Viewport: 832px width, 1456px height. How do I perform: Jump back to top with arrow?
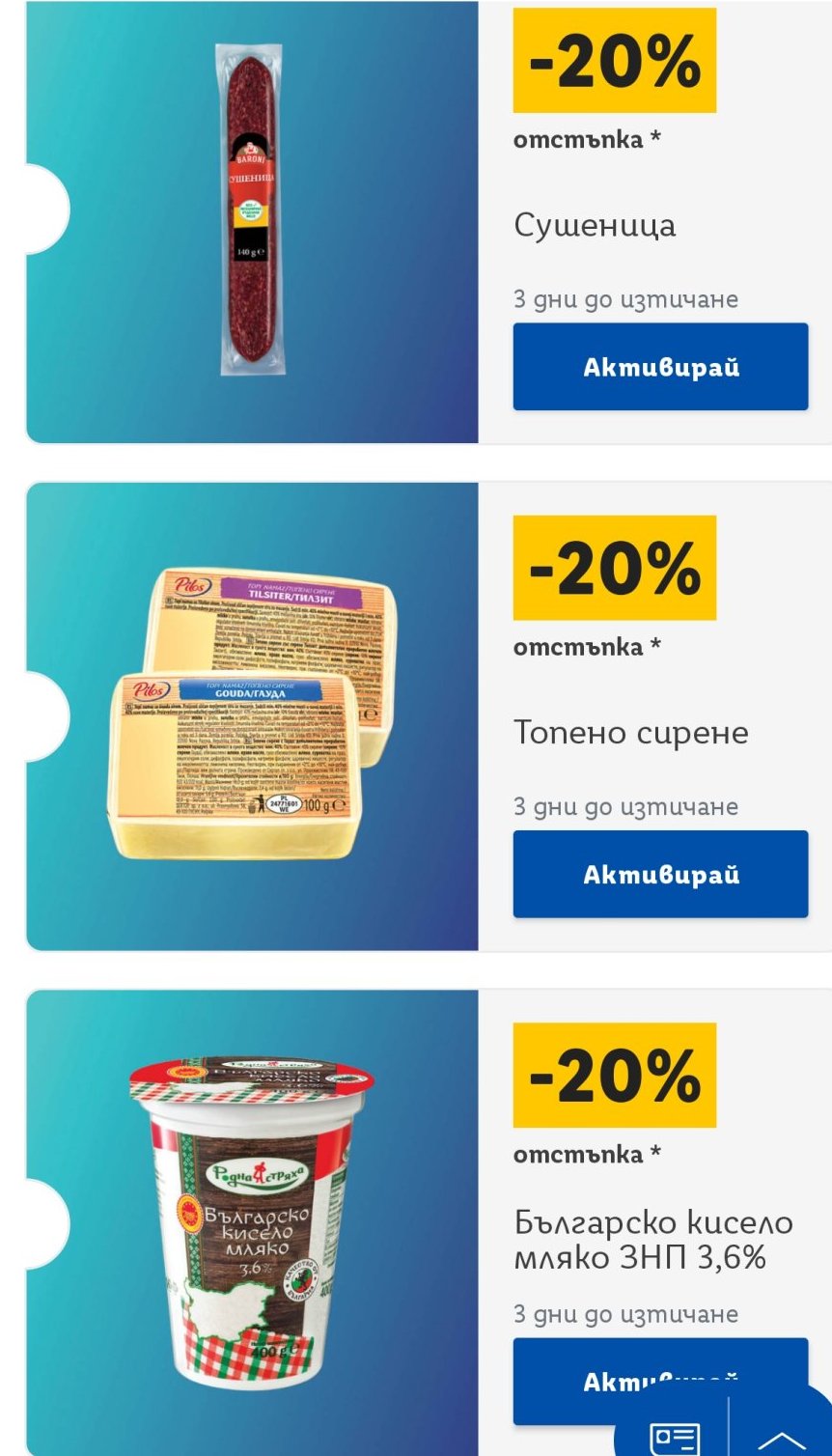788,1439
